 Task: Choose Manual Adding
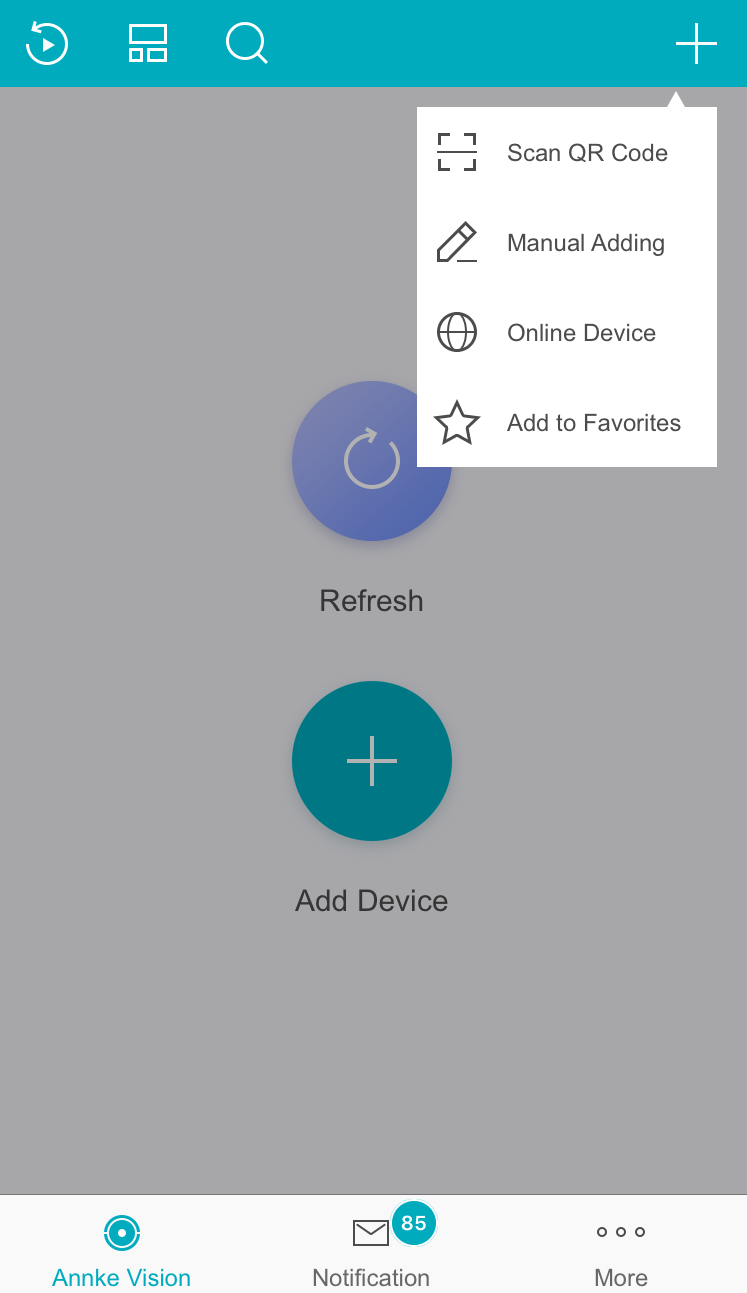(x=567, y=243)
